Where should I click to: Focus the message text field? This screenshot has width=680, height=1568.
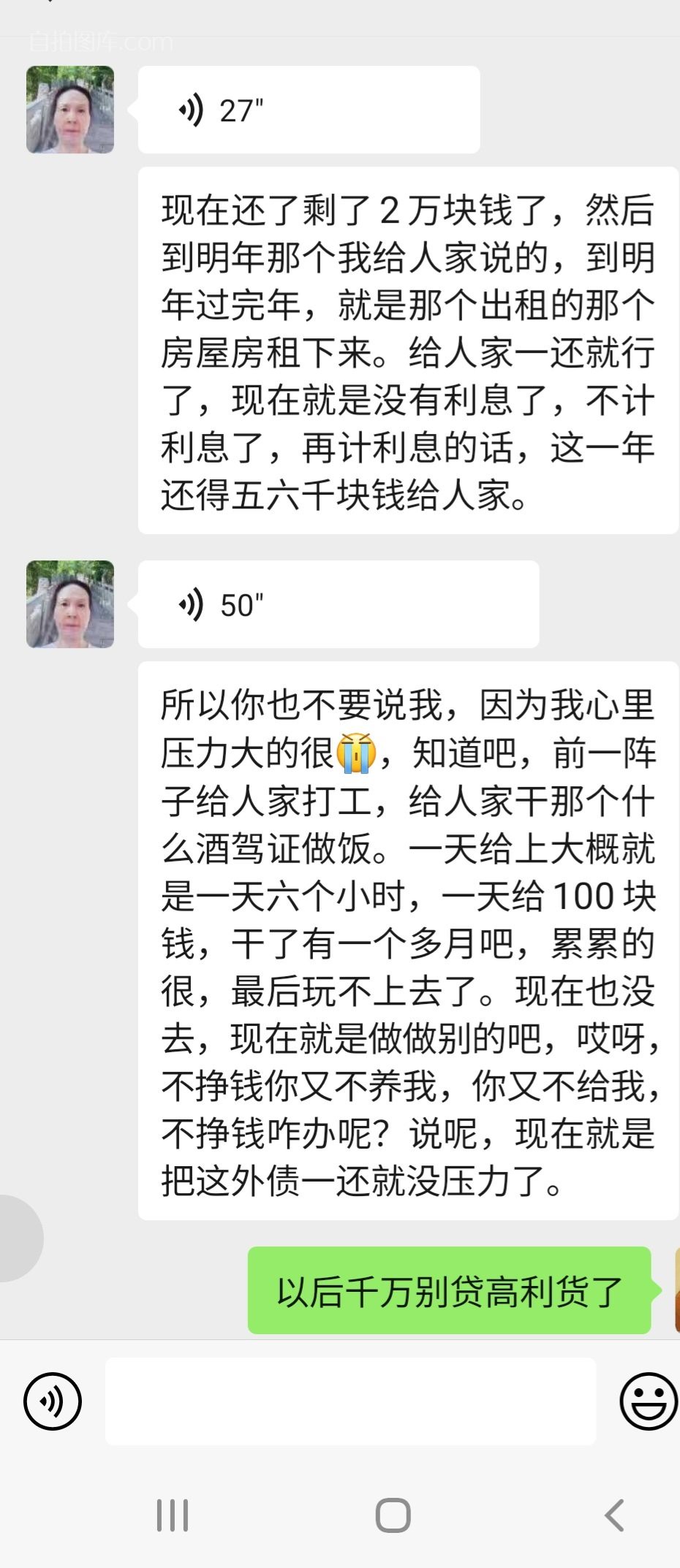tap(350, 1401)
